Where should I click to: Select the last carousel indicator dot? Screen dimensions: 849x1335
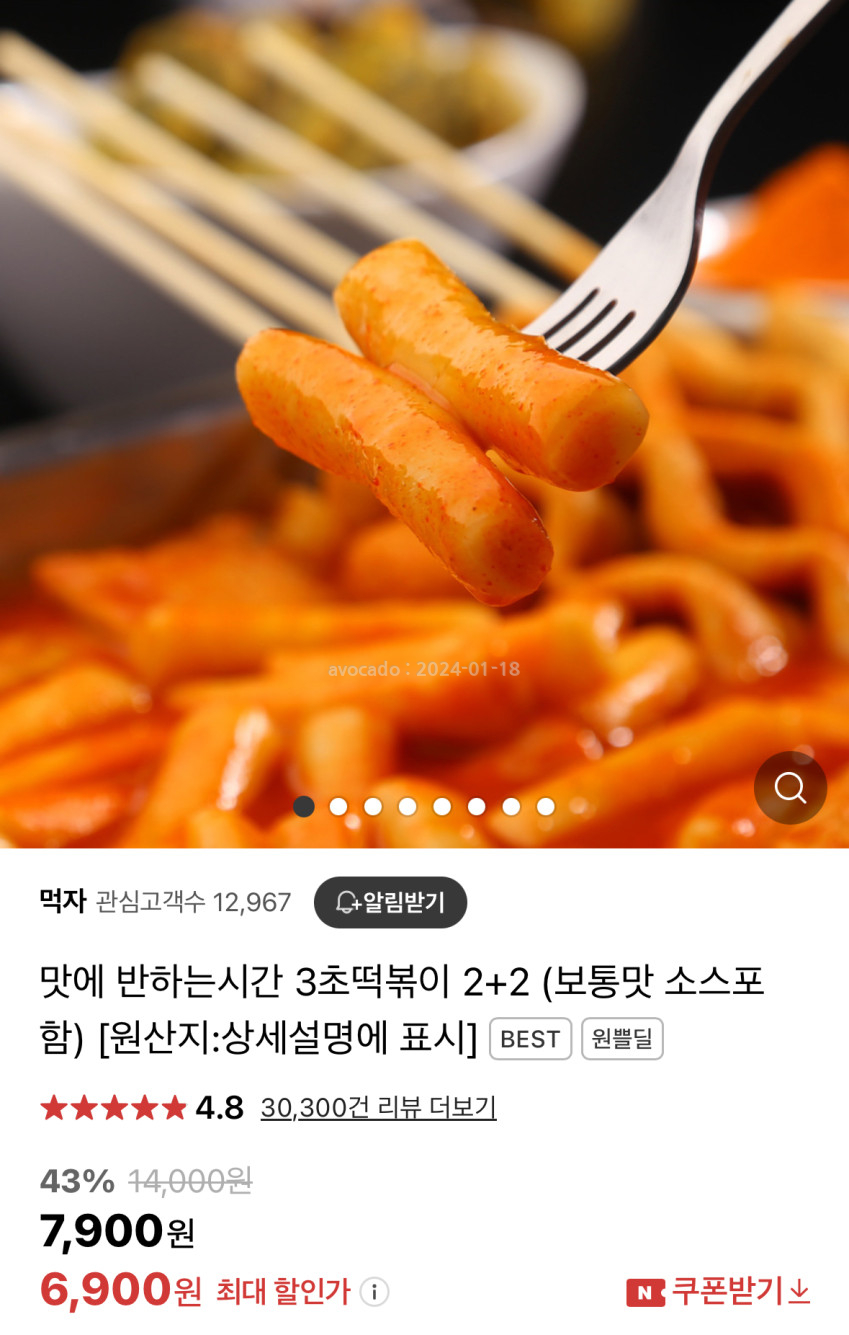(x=545, y=807)
